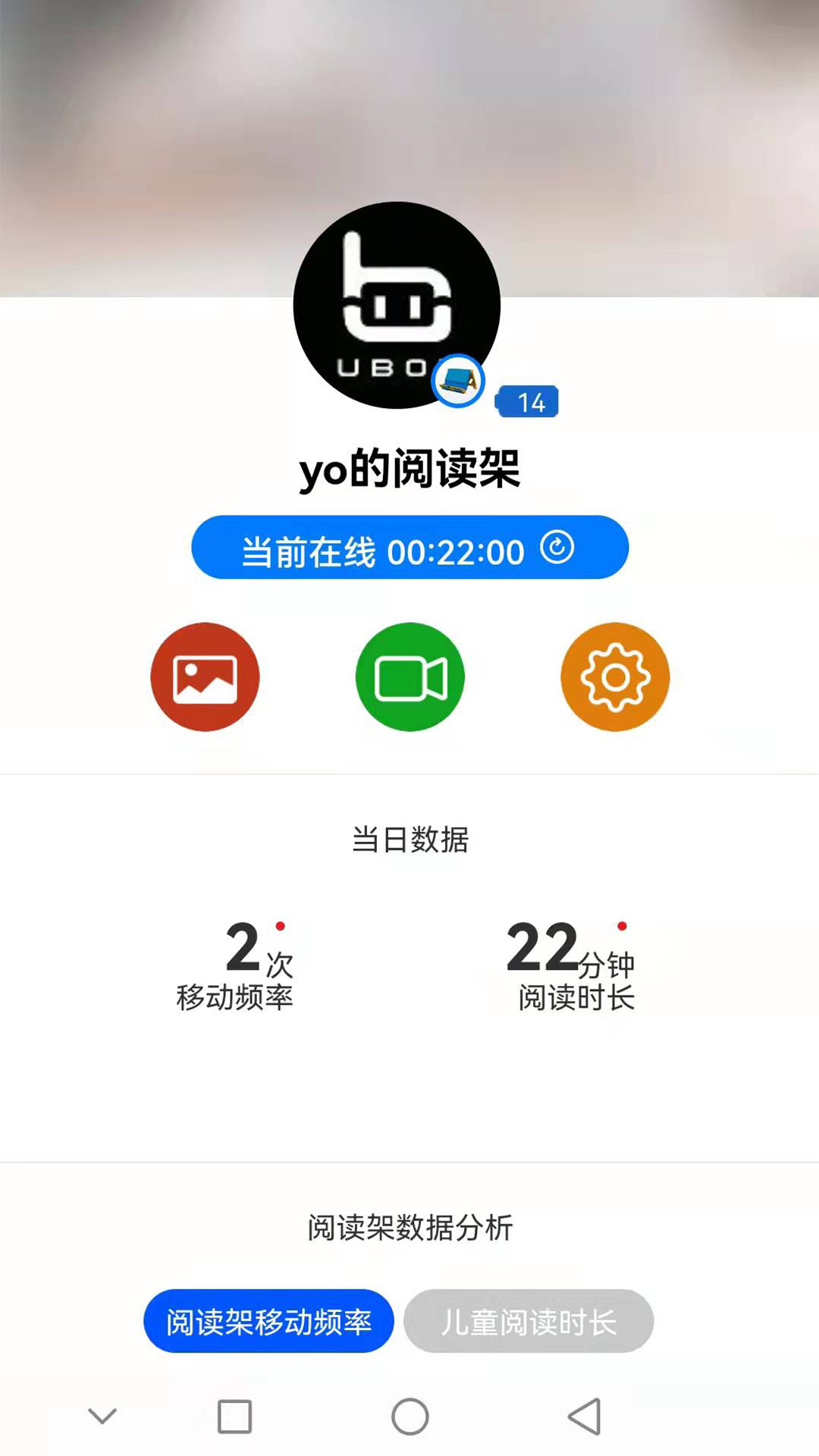This screenshot has height=1456, width=819.
Task: Tap the UBO profile avatar
Action: click(396, 305)
